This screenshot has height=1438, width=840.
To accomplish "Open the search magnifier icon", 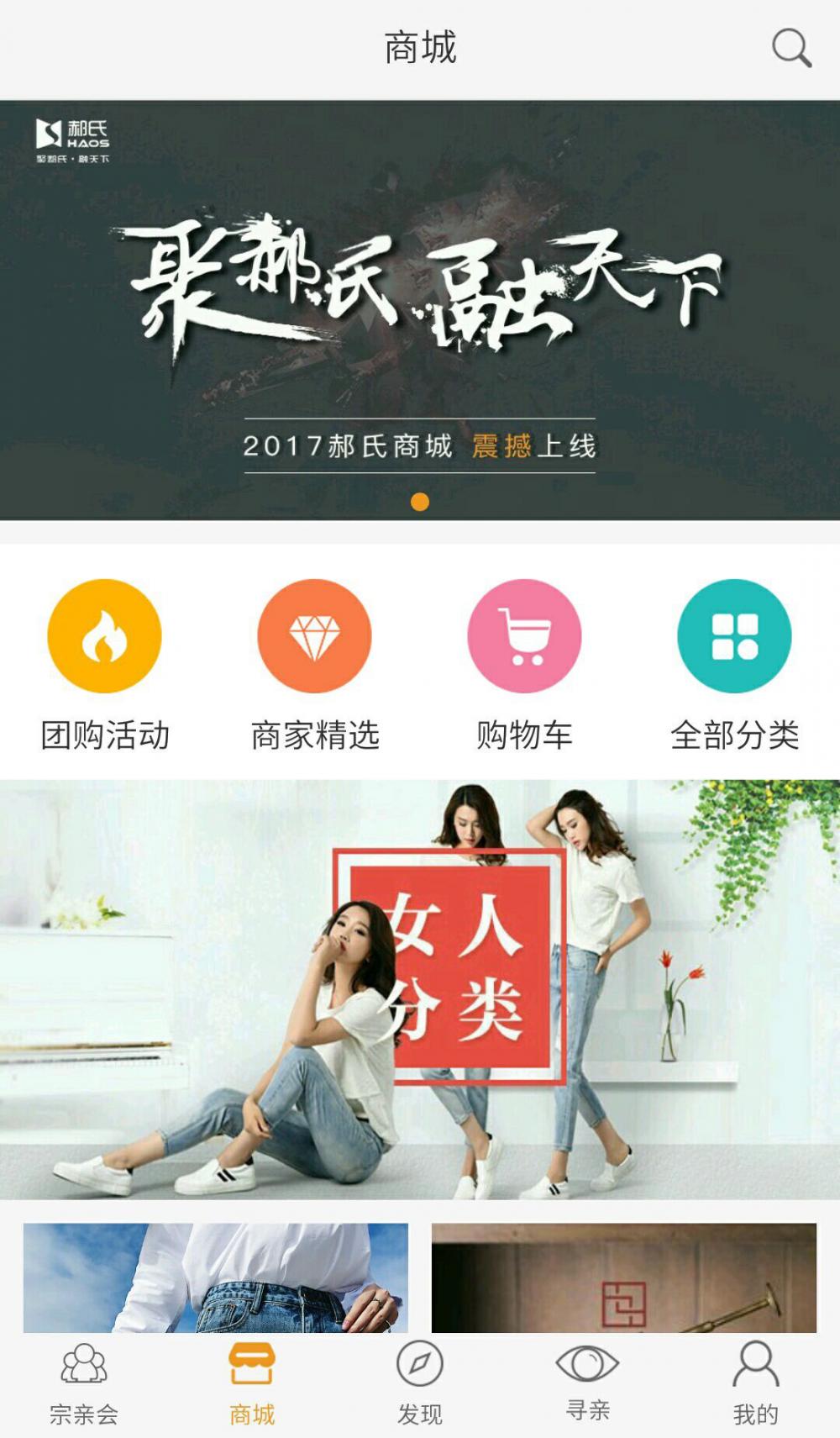I will click(x=791, y=48).
